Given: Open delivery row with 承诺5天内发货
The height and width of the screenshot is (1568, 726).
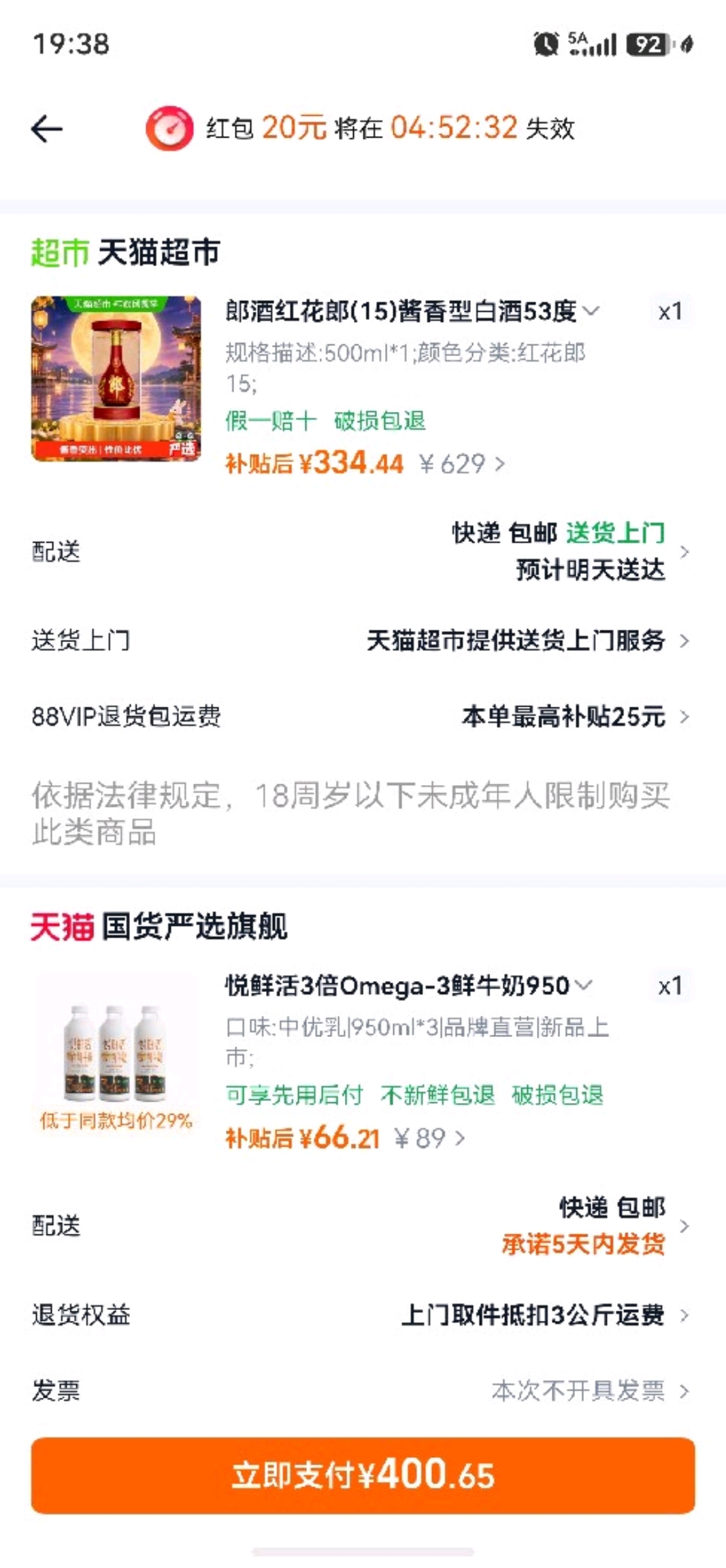Looking at the screenshot, I should coord(363,1226).
